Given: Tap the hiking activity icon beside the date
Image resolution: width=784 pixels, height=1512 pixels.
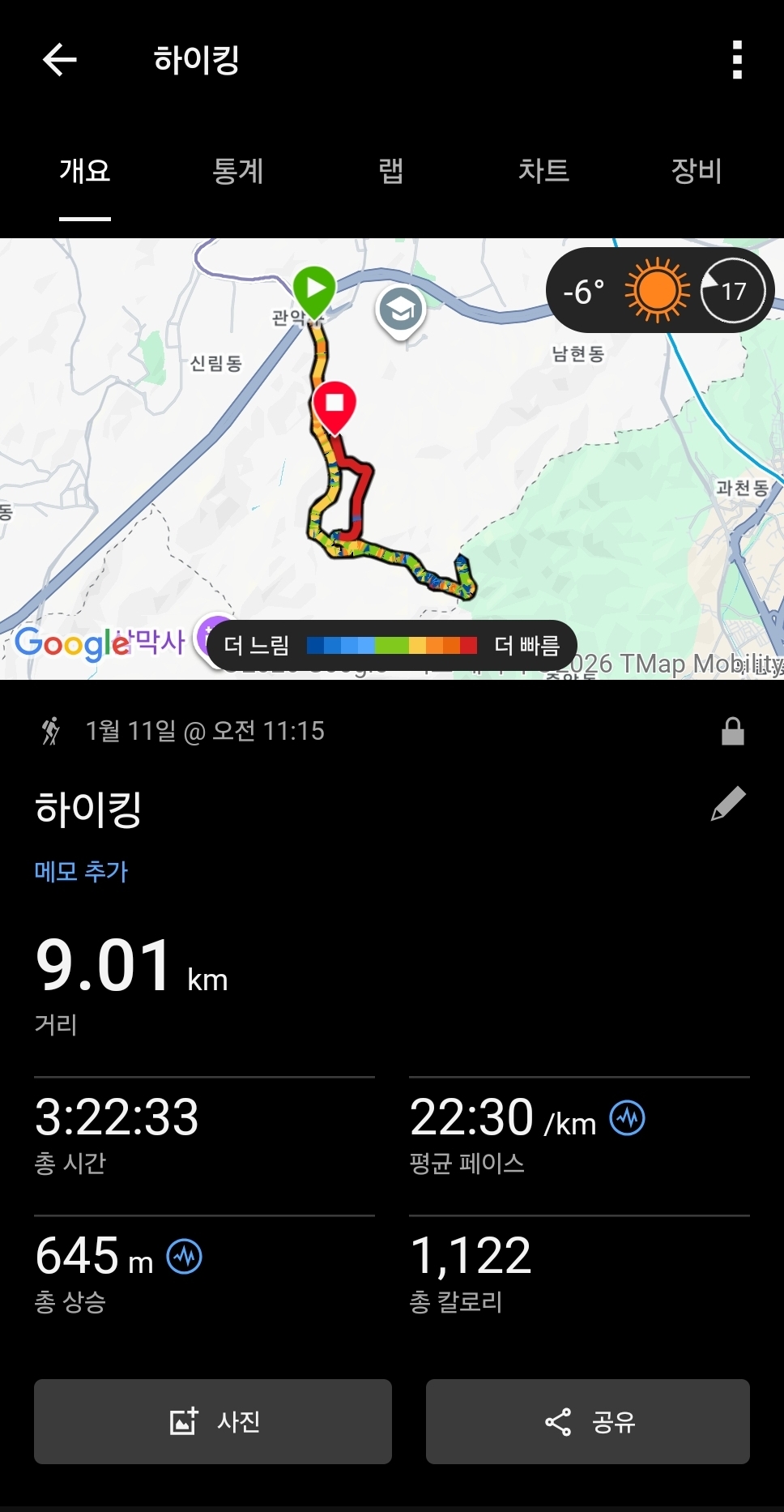Looking at the screenshot, I should click(50, 730).
